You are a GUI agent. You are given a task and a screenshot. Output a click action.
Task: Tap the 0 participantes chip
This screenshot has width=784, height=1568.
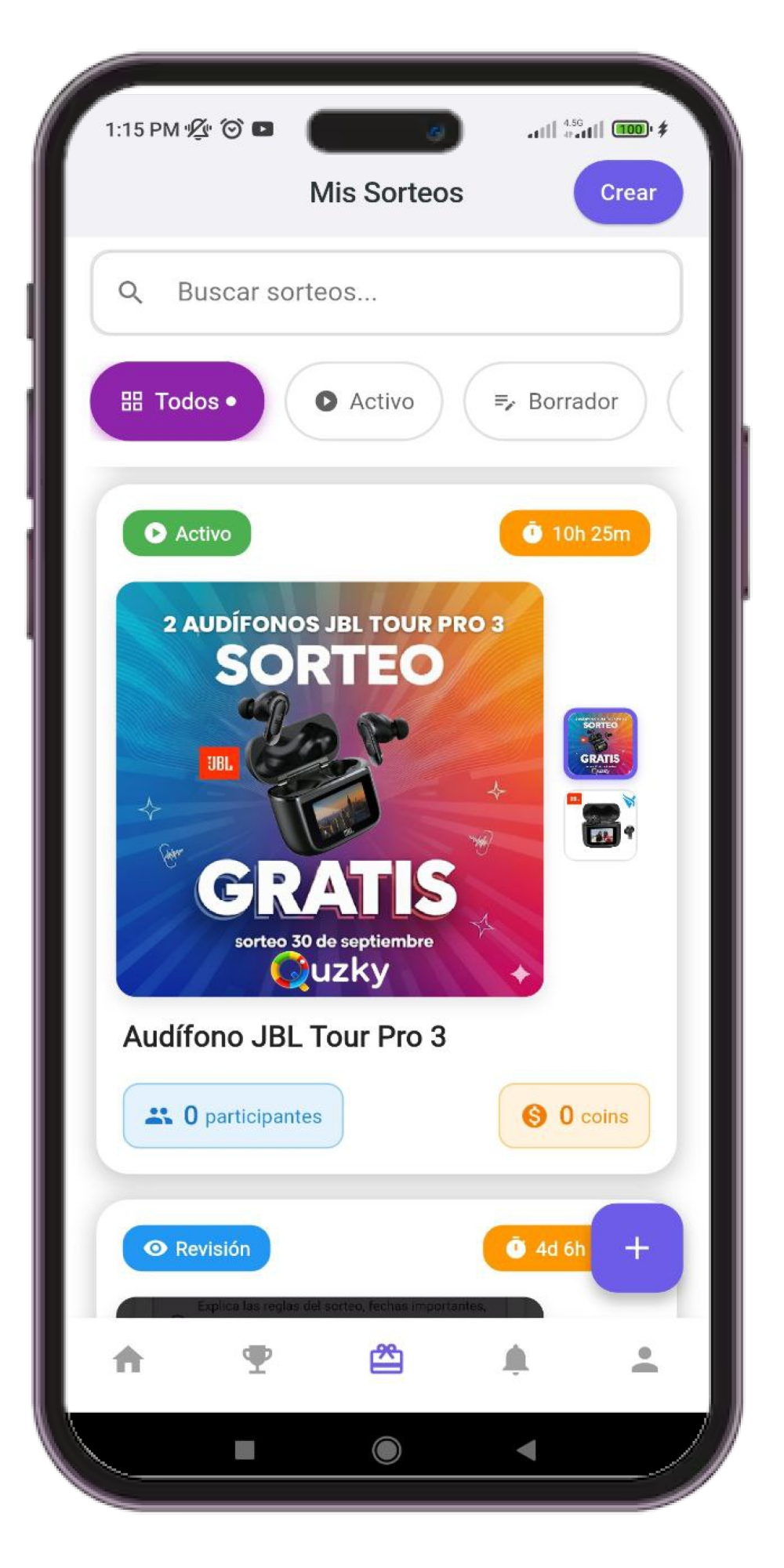coord(233,1116)
